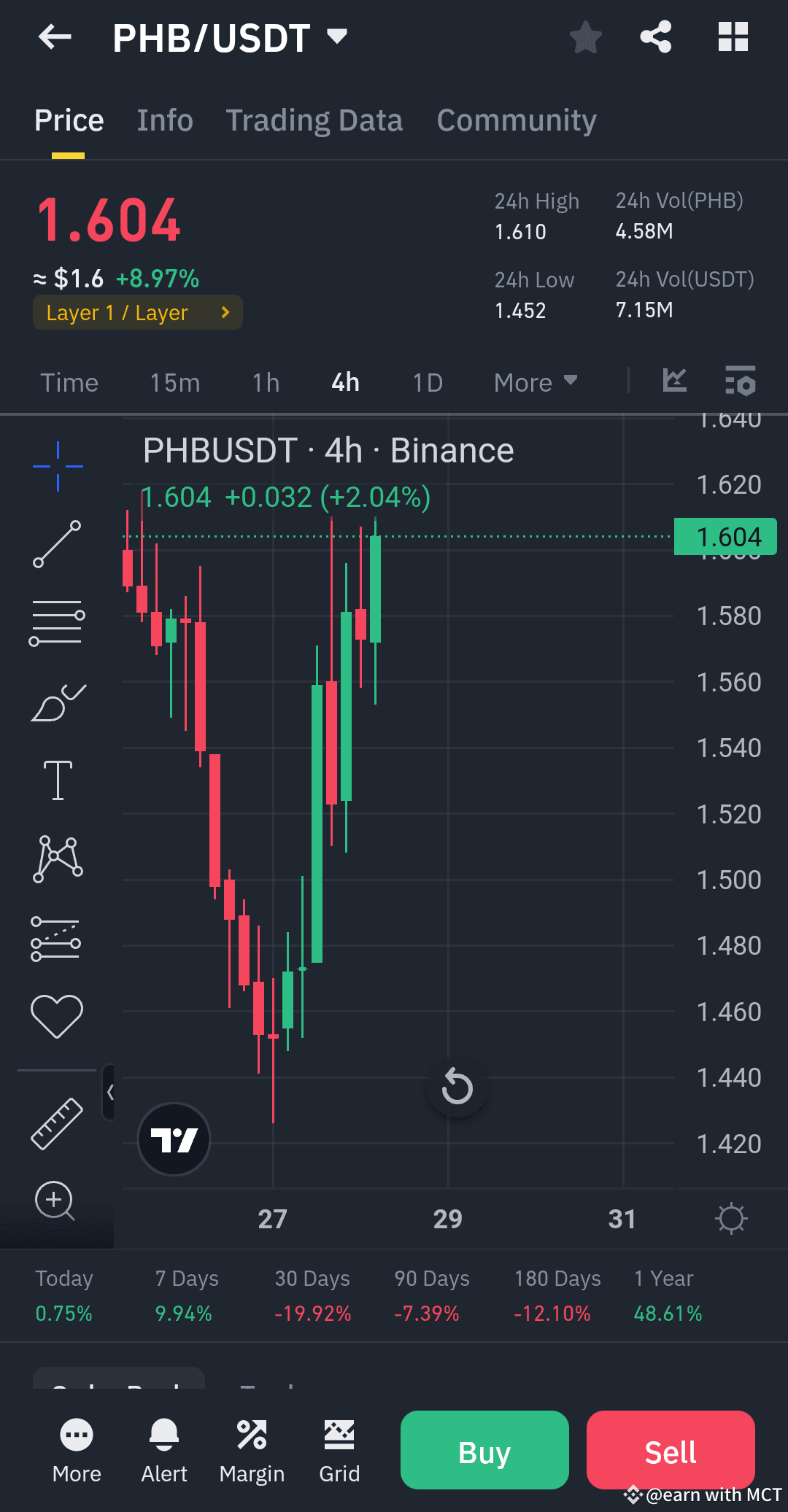
Task: Open chart settings icon beside indicators
Action: coord(740,380)
